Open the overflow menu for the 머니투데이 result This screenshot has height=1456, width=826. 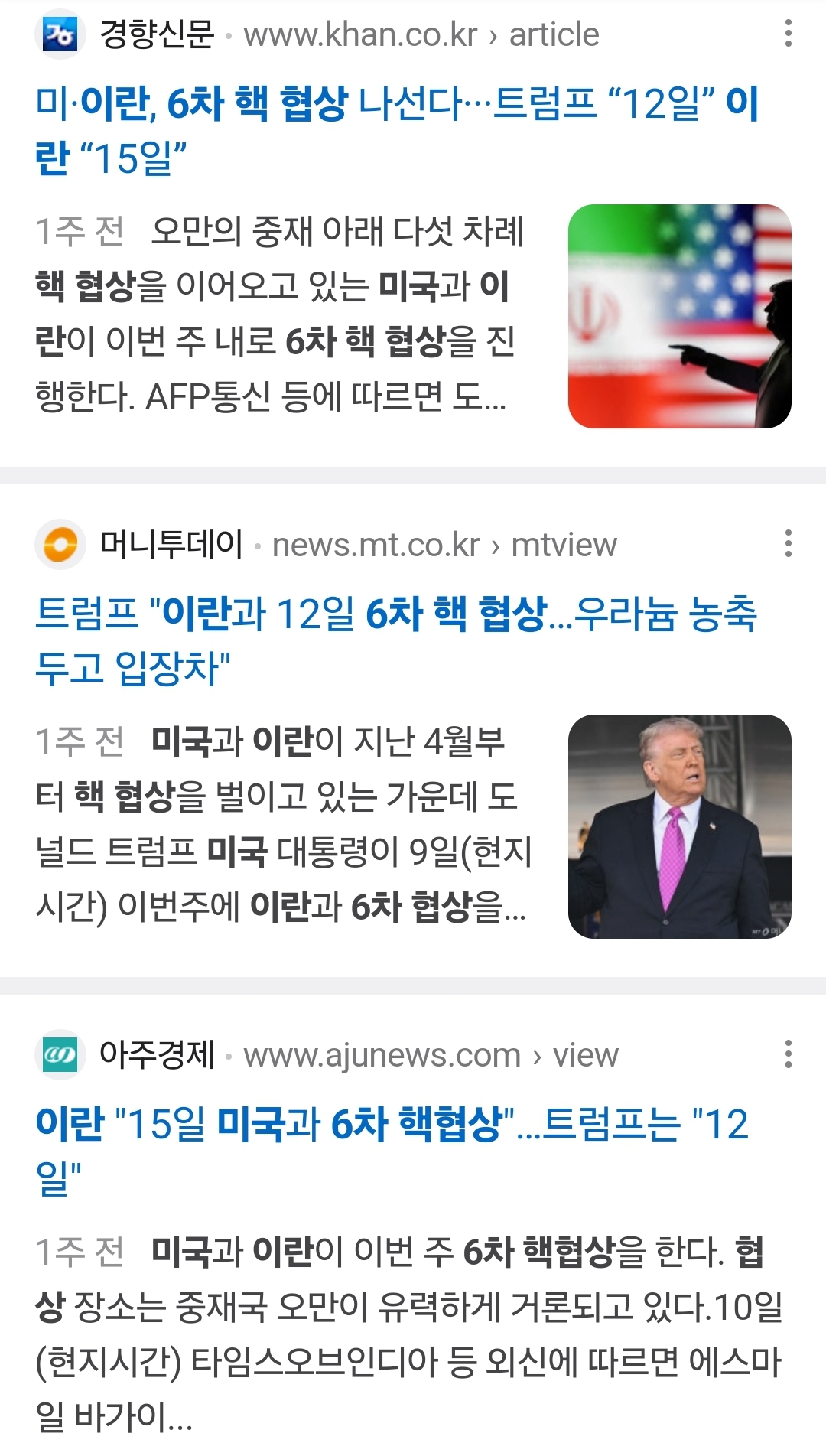pyautogui.click(x=788, y=543)
